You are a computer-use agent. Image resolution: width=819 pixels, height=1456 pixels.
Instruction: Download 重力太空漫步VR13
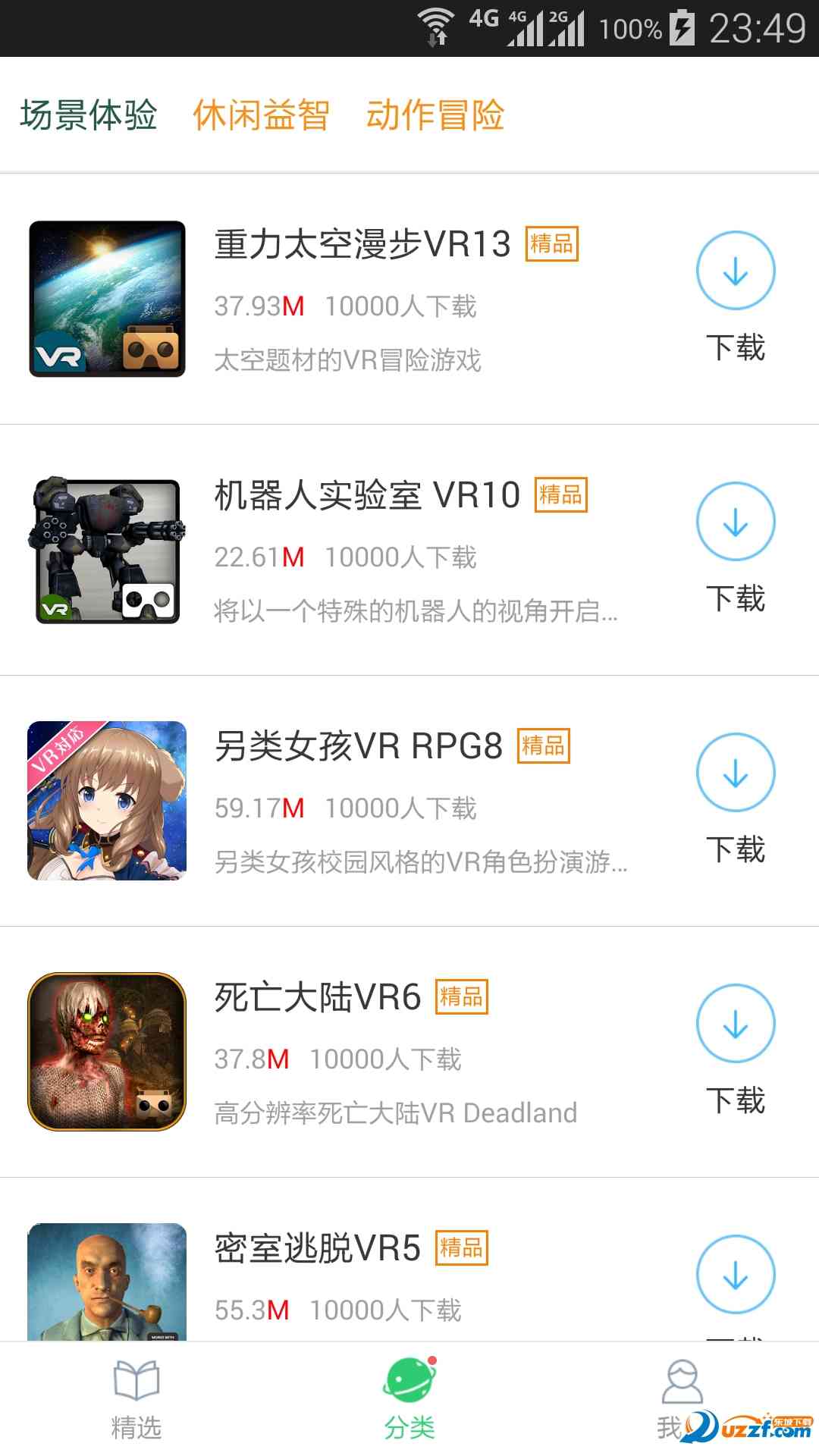click(x=735, y=271)
